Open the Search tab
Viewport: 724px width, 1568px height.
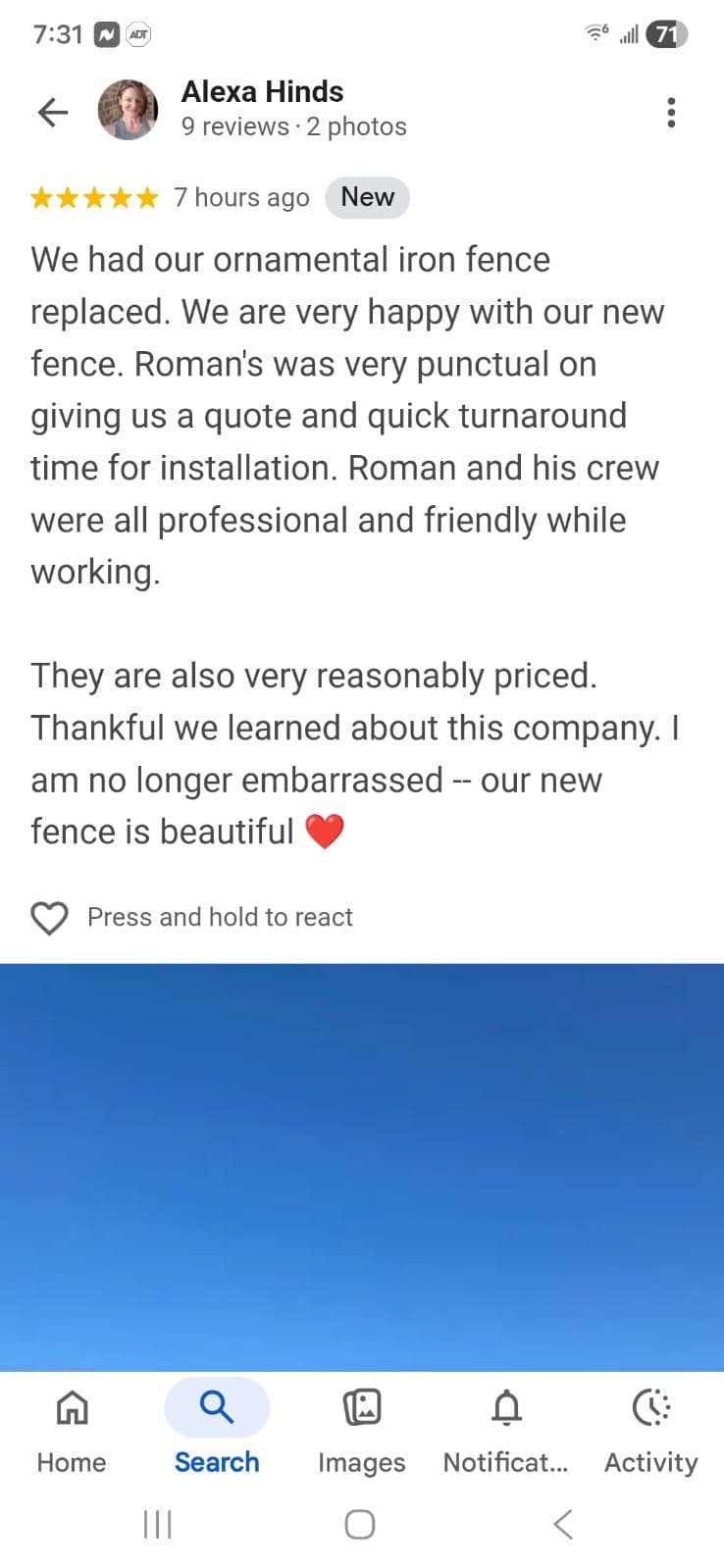click(x=217, y=1430)
